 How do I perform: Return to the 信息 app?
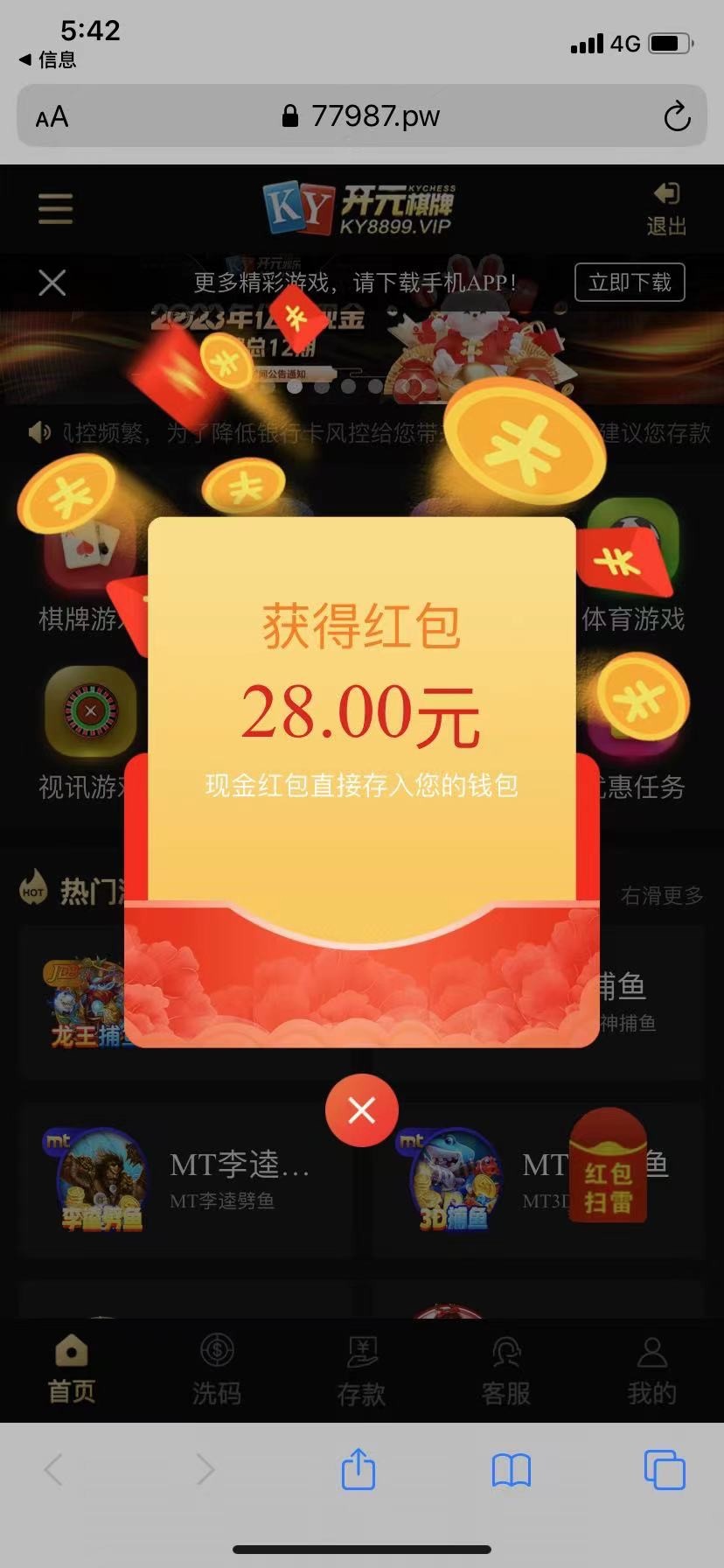(x=48, y=59)
